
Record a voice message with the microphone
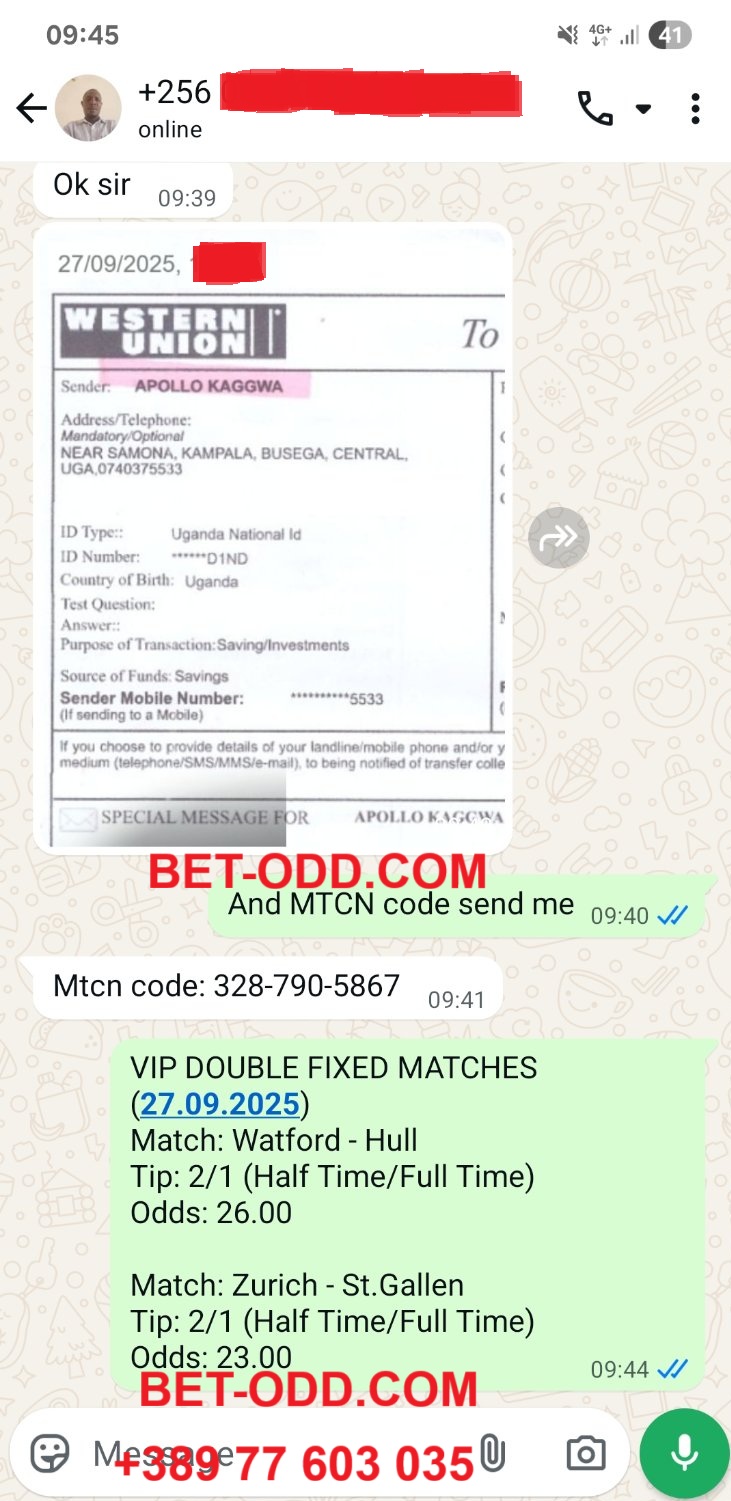coord(685,1453)
